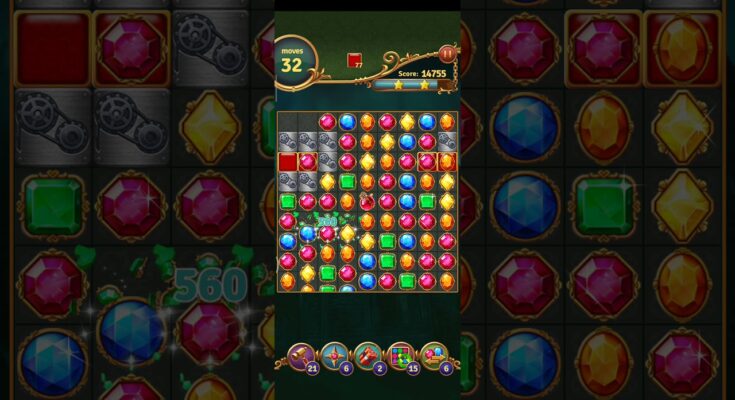The width and height of the screenshot is (735, 400).
Task: Pause the game
Action: click(446, 54)
